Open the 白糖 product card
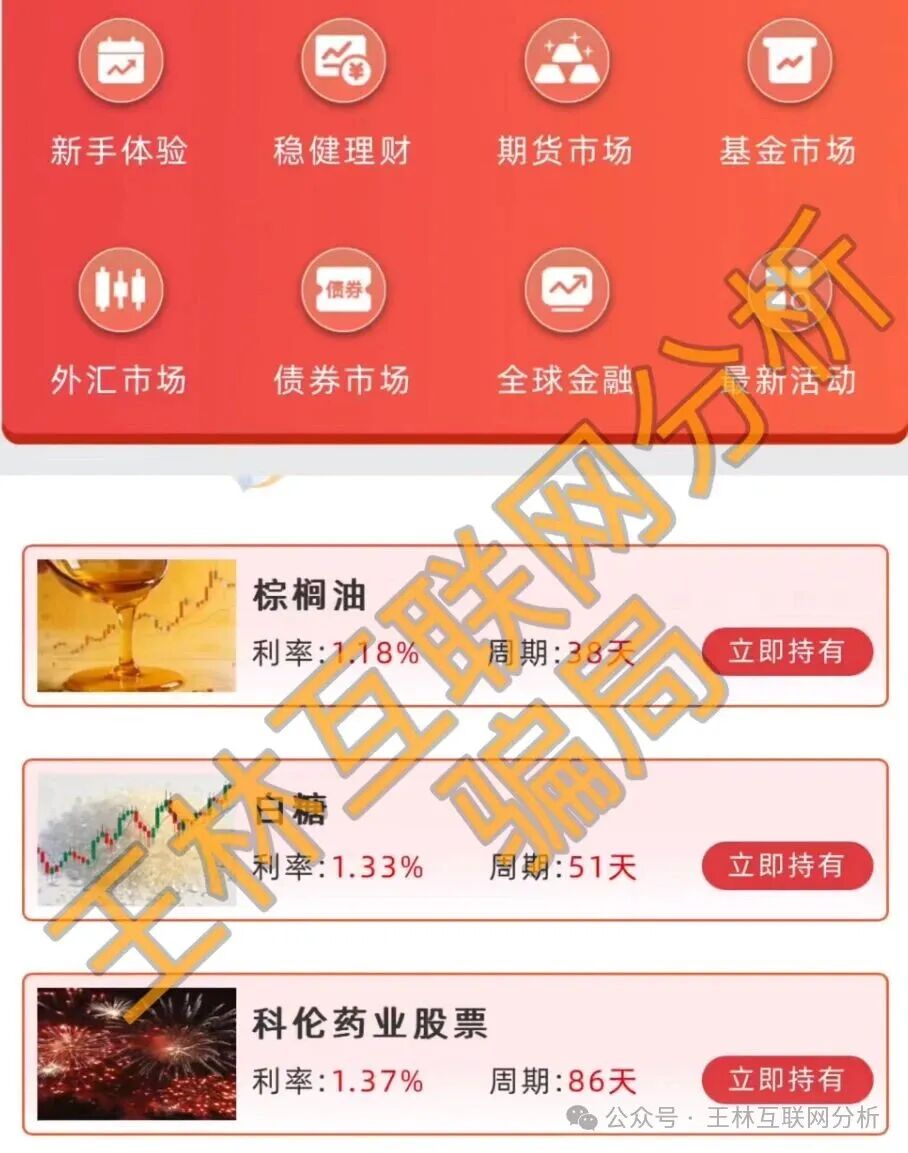 tap(290, 810)
